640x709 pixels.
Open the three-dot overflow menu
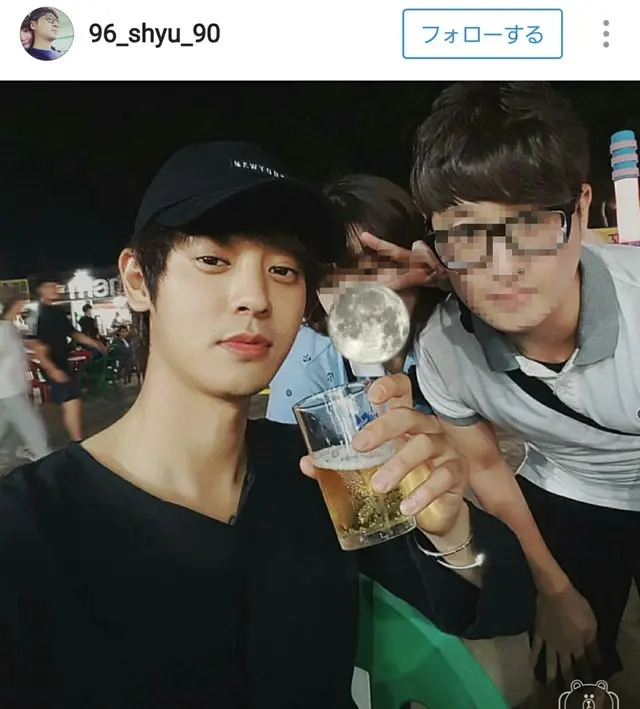[606, 34]
